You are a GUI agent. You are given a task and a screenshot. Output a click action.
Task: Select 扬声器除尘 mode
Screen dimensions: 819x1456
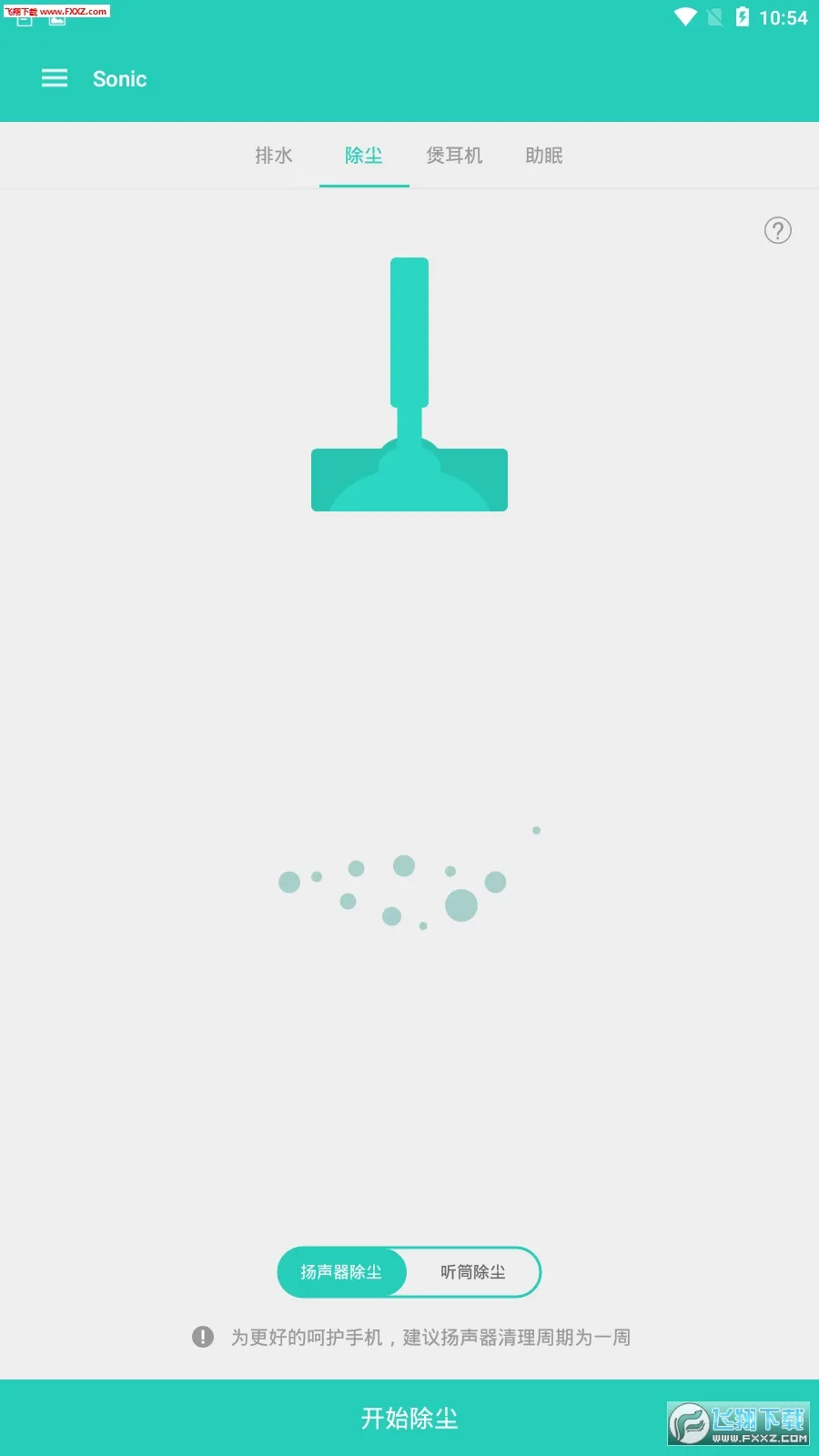click(x=342, y=1272)
